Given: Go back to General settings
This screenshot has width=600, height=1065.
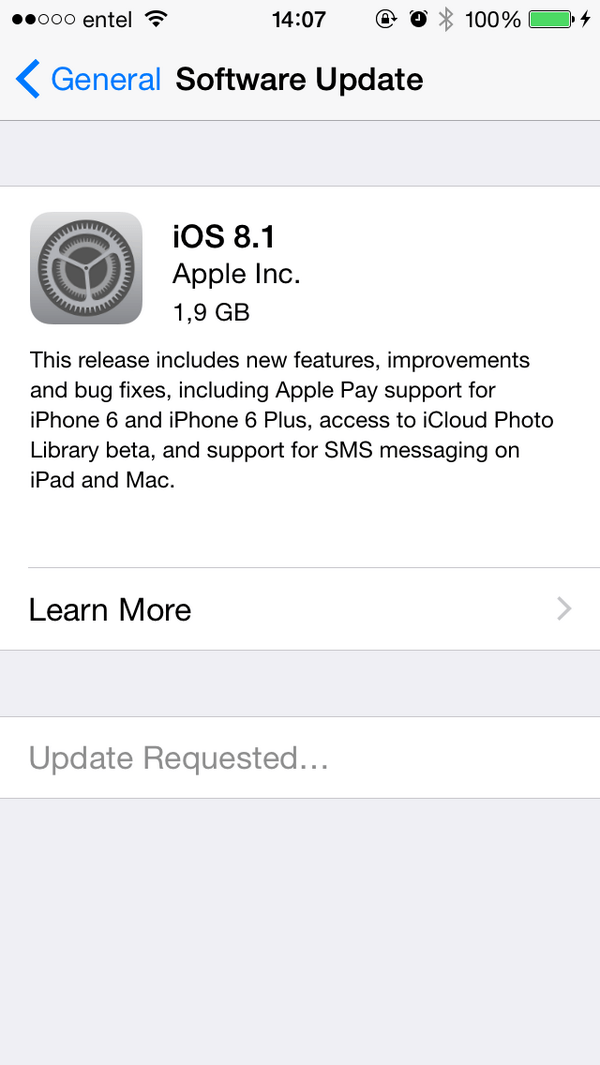Looking at the screenshot, I should click(88, 79).
